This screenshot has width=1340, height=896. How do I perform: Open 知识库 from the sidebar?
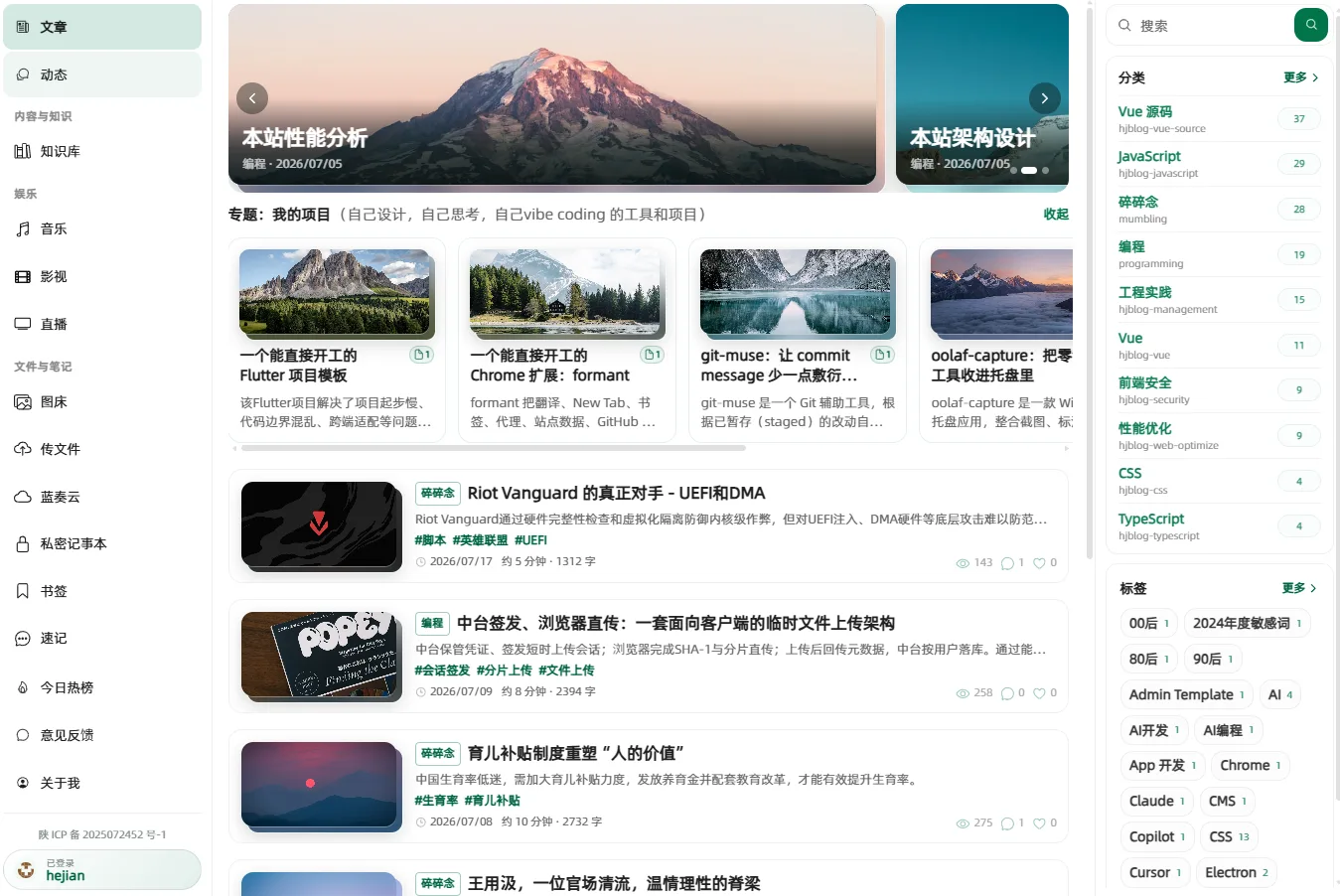point(102,151)
